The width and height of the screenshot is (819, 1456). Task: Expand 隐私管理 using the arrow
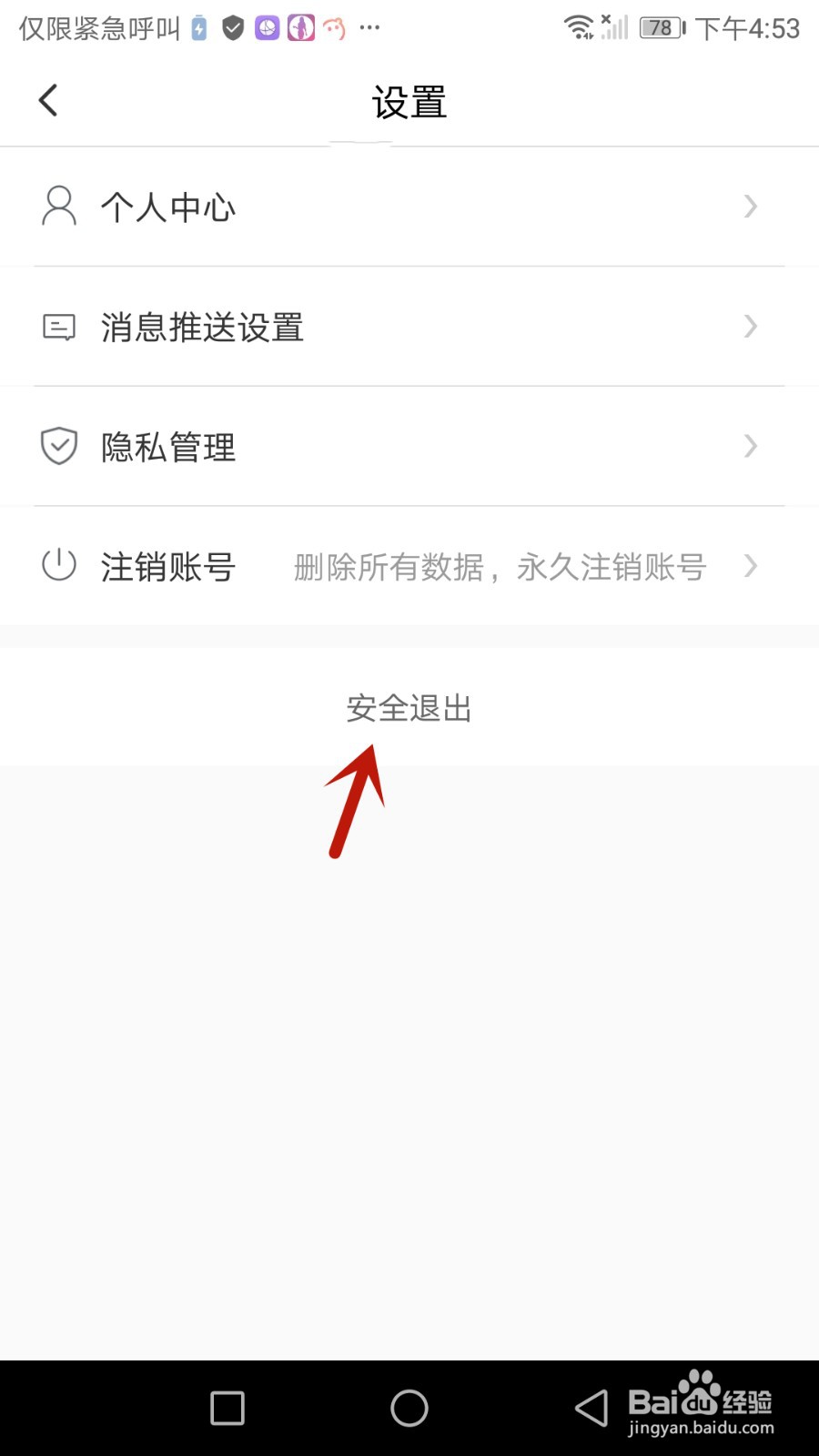click(x=750, y=446)
